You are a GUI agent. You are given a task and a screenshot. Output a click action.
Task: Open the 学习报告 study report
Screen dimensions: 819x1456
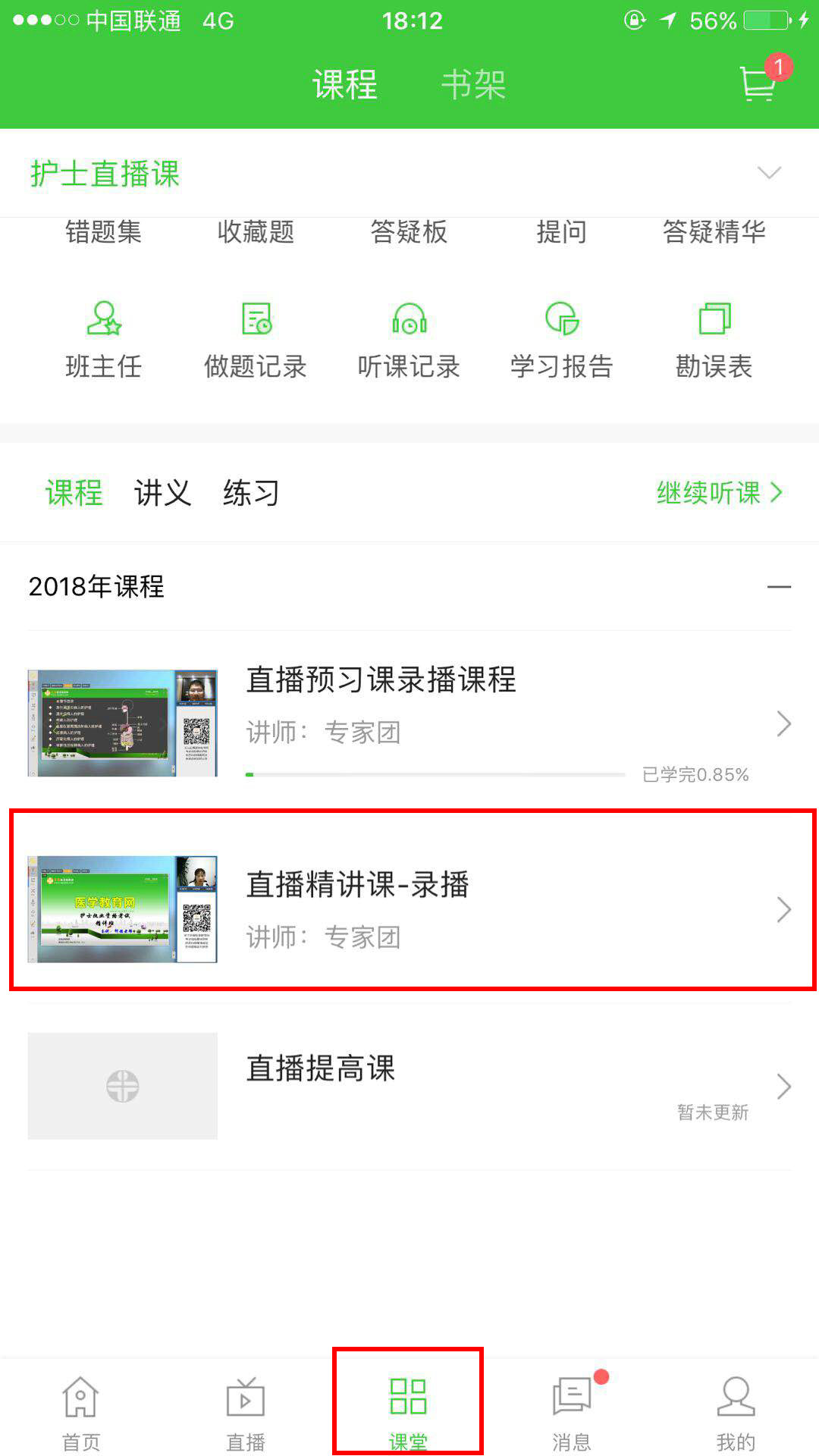tap(562, 337)
